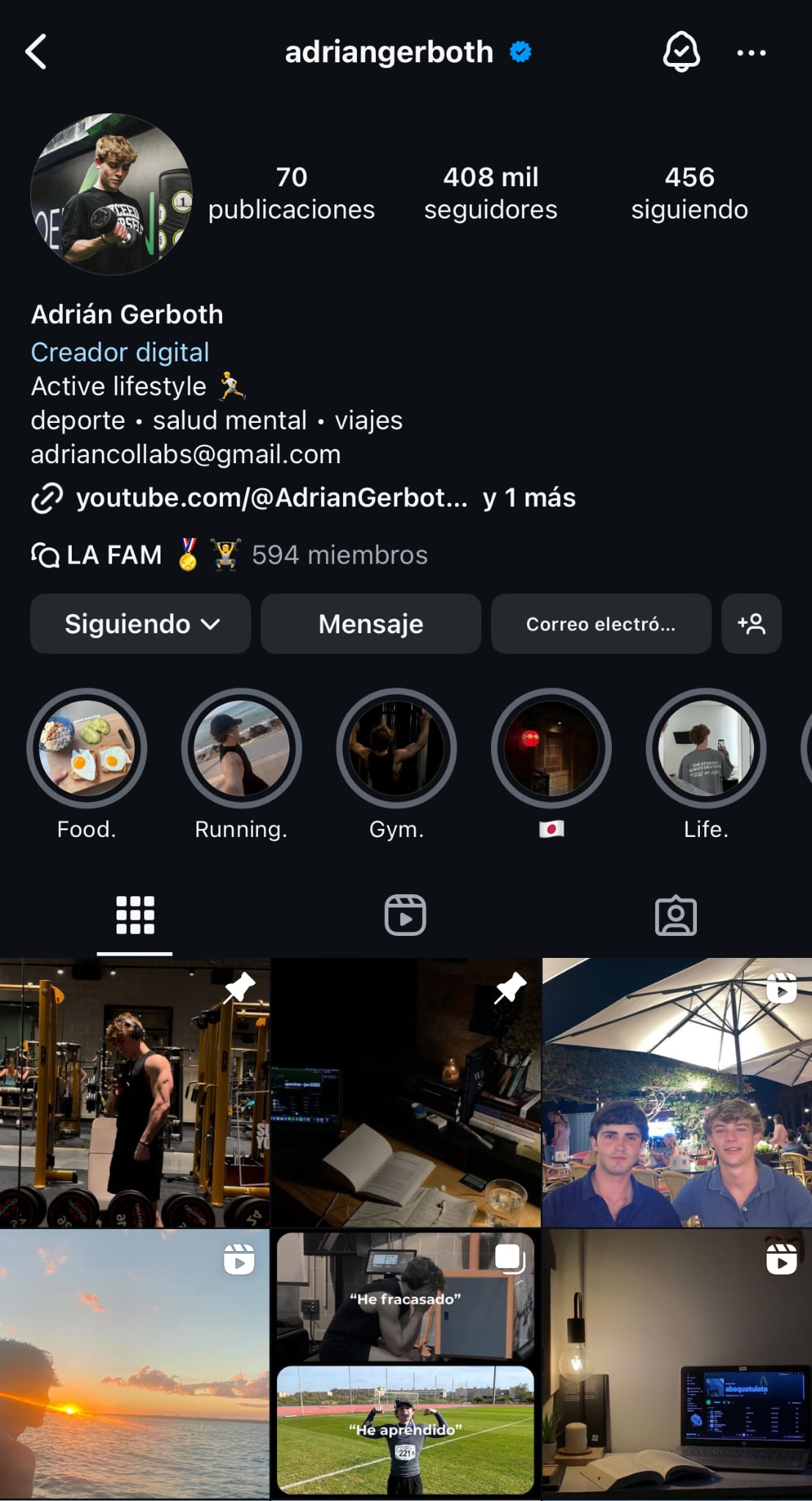View the Life. story highlight
Image resolution: width=812 pixels, height=1501 pixels.
pos(706,748)
